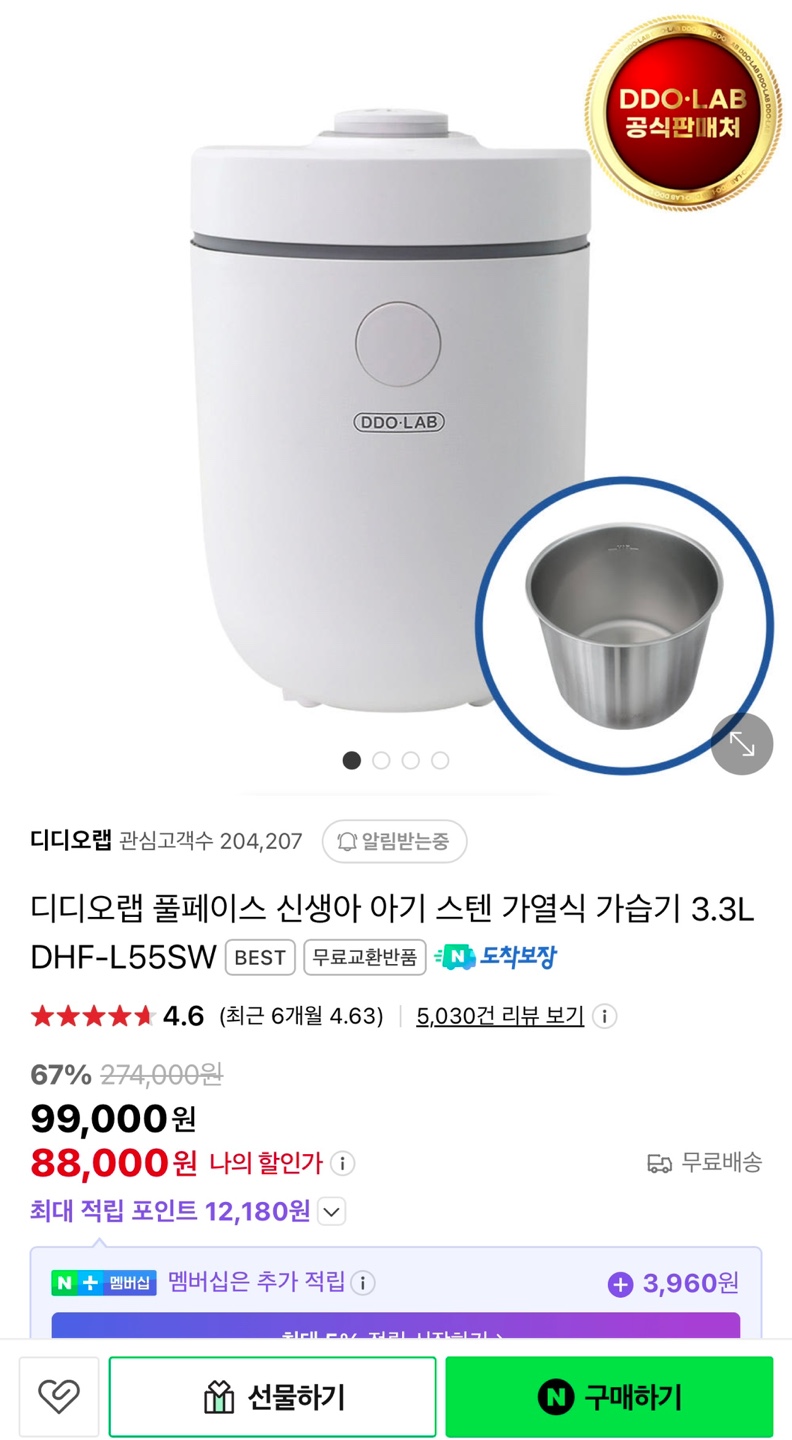Viewport: 792px width, 1440px height.
Task: Show rating info next to reviews
Action: pos(604,1017)
